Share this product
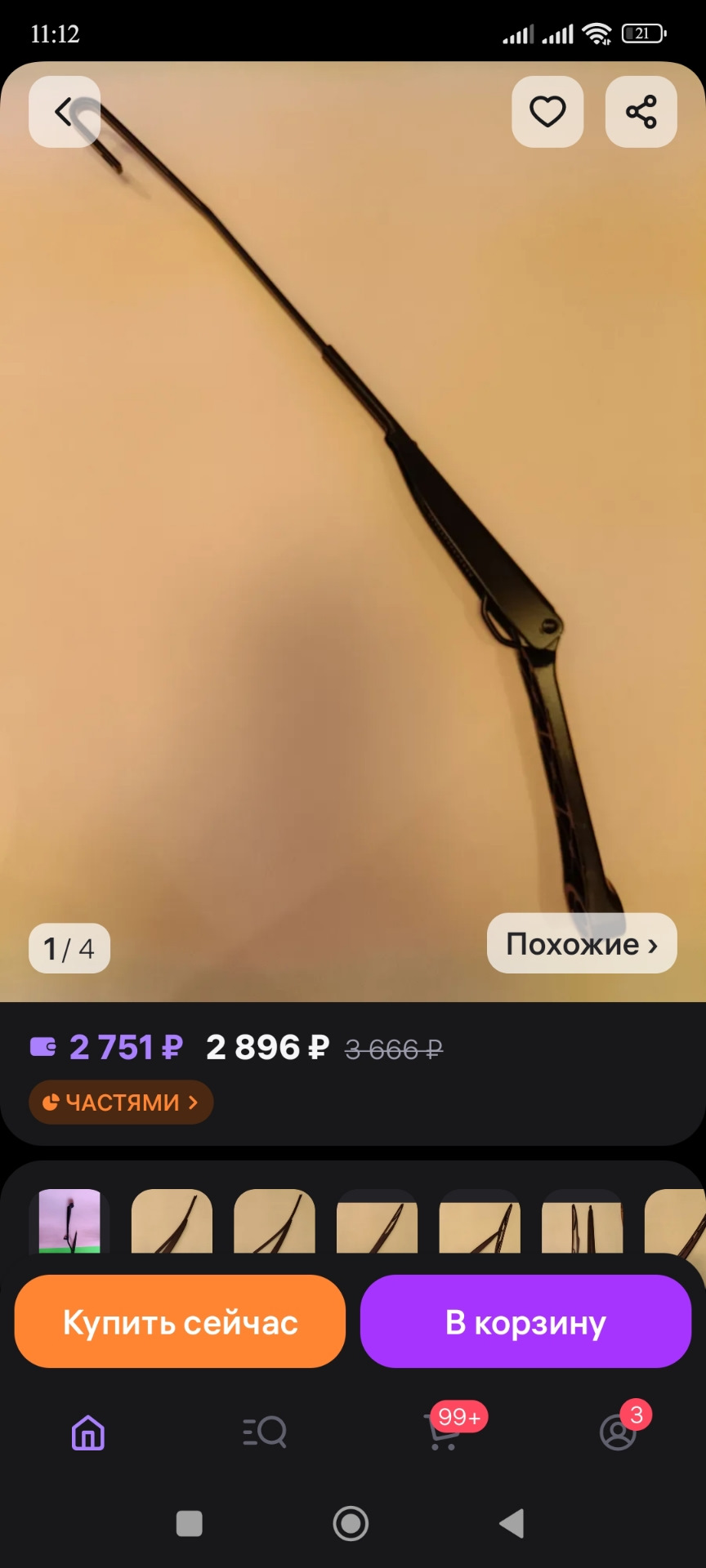This screenshot has height=1568, width=706. point(641,112)
